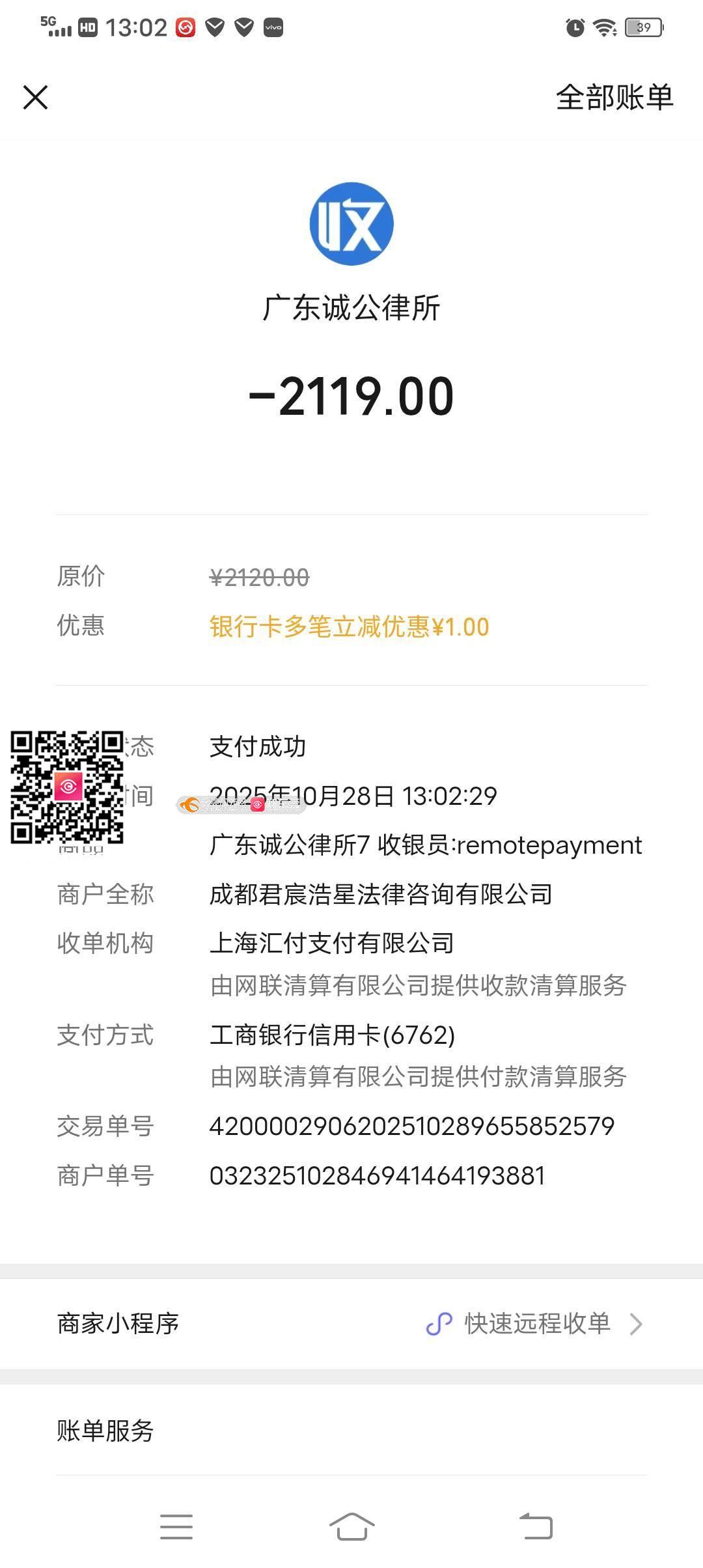The height and width of the screenshot is (1568, 703).
Task: Go back with the system back button
Action: [x=536, y=1526]
